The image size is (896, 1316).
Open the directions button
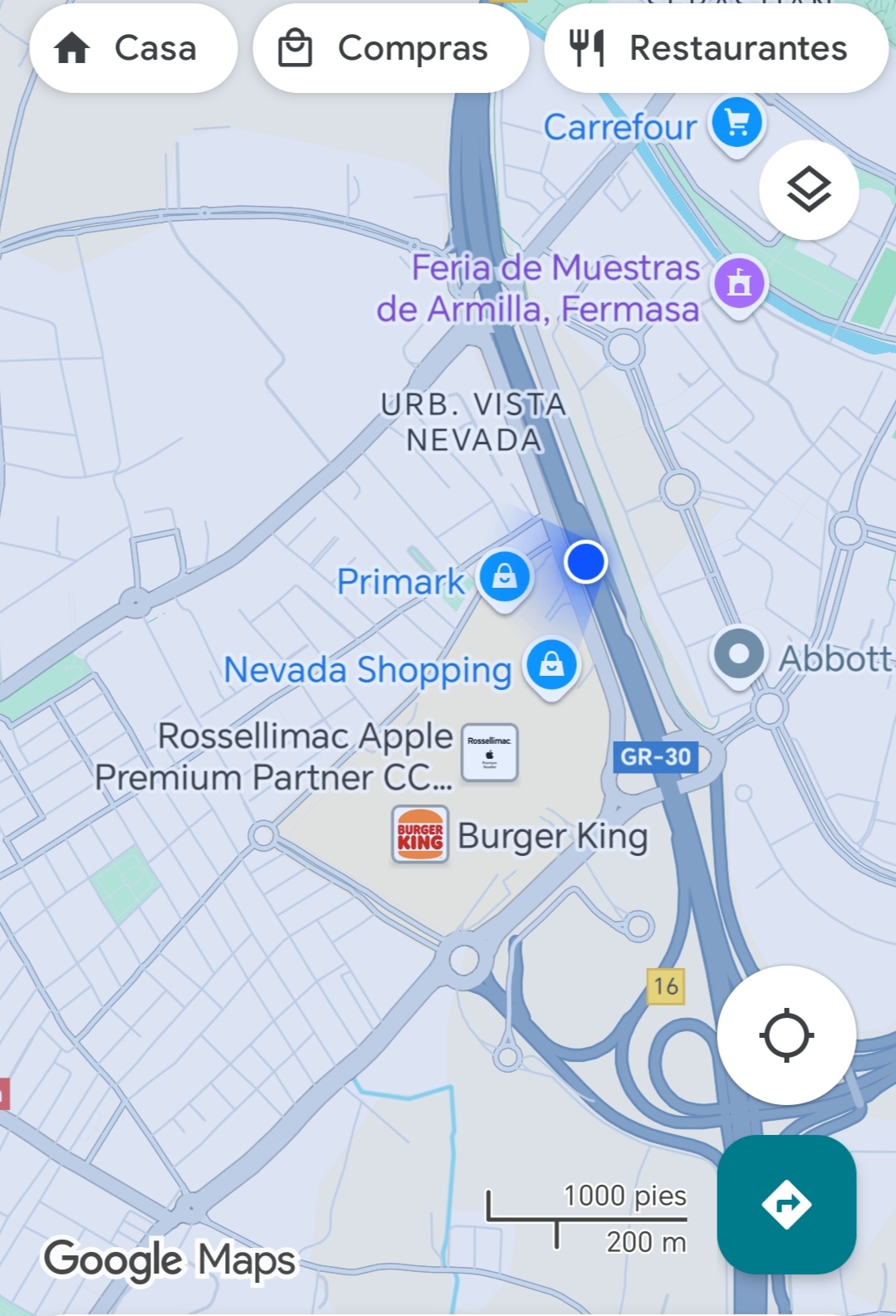pos(786,1203)
